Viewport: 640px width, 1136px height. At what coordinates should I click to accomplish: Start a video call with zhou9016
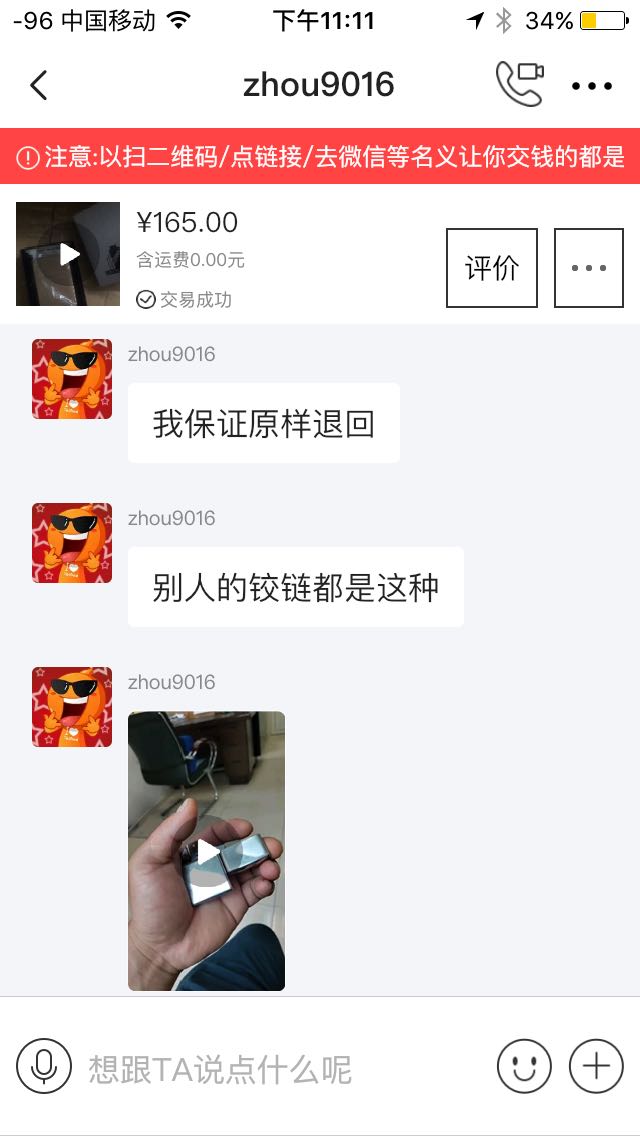pos(520,84)
